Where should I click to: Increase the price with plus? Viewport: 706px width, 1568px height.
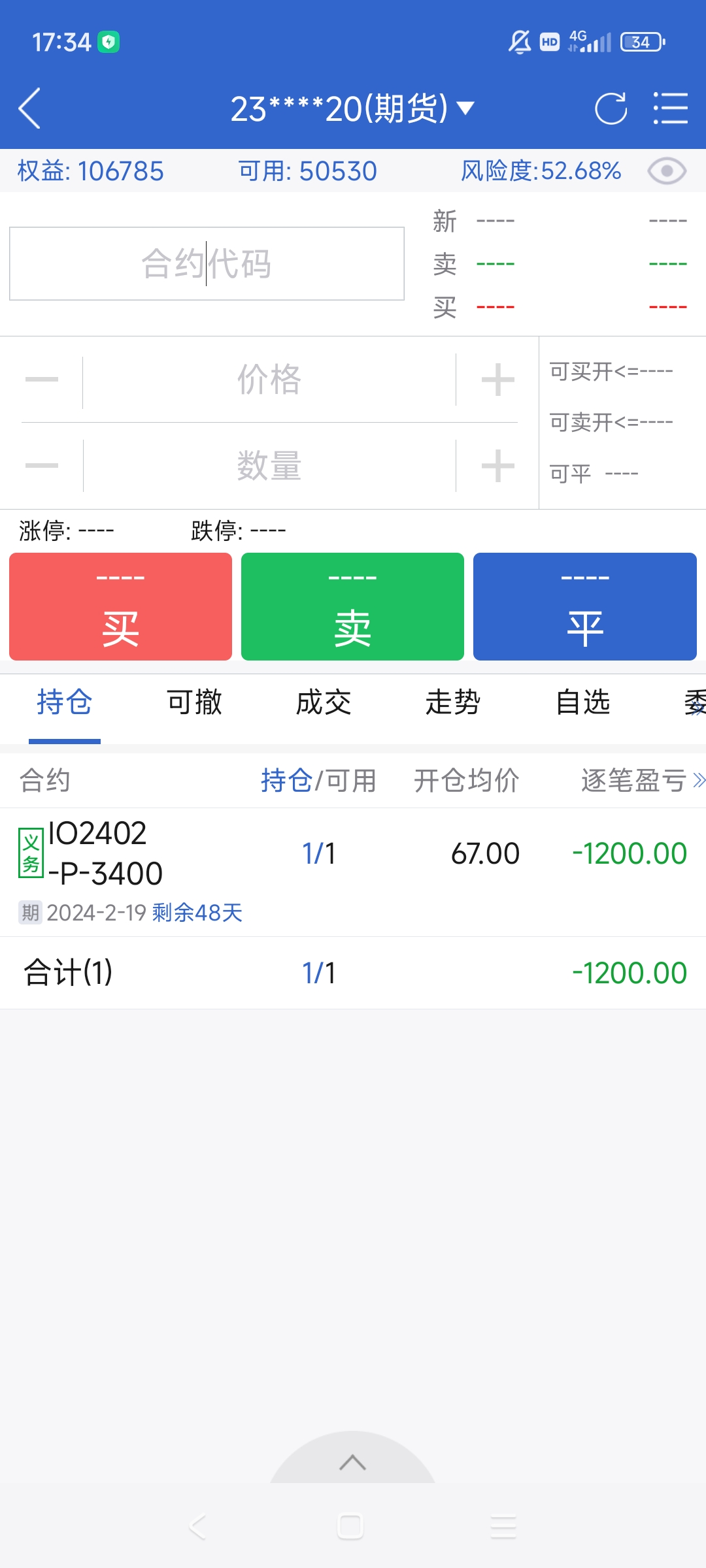pyautogui.click(x=497, y=380)
